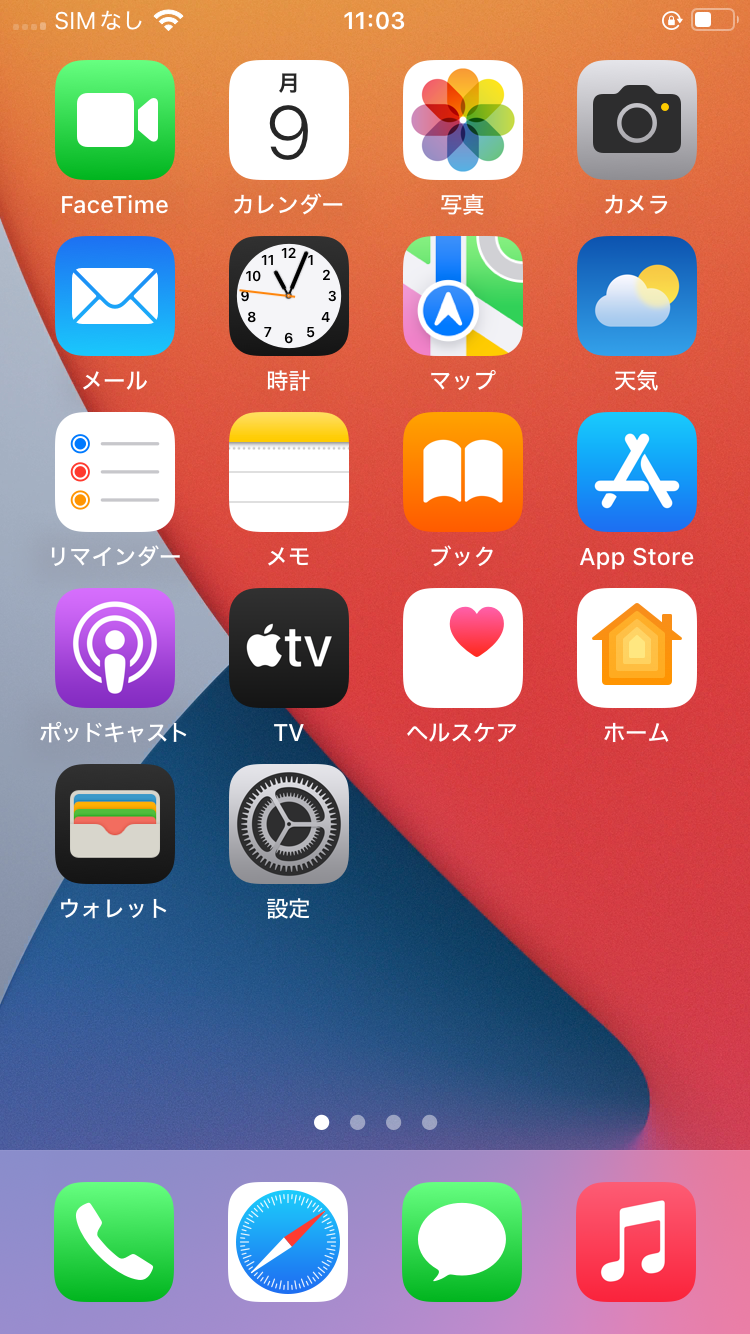Launch the ホーム home app
The height and width of the screenshot is (1334, 750).
(637, 648)
